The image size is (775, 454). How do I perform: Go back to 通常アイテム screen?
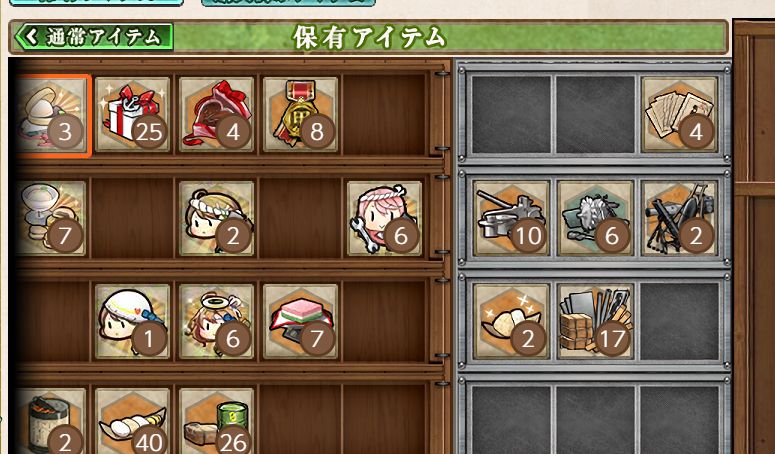coord(92,37)
